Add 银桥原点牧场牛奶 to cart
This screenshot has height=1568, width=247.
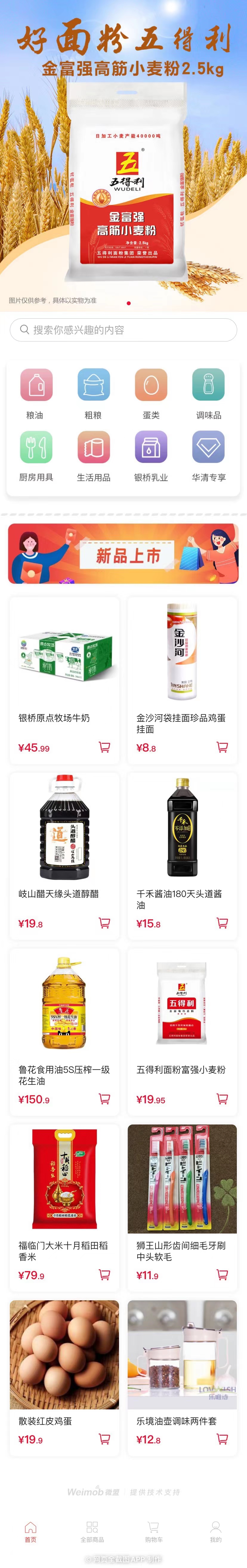click(104, 747)
